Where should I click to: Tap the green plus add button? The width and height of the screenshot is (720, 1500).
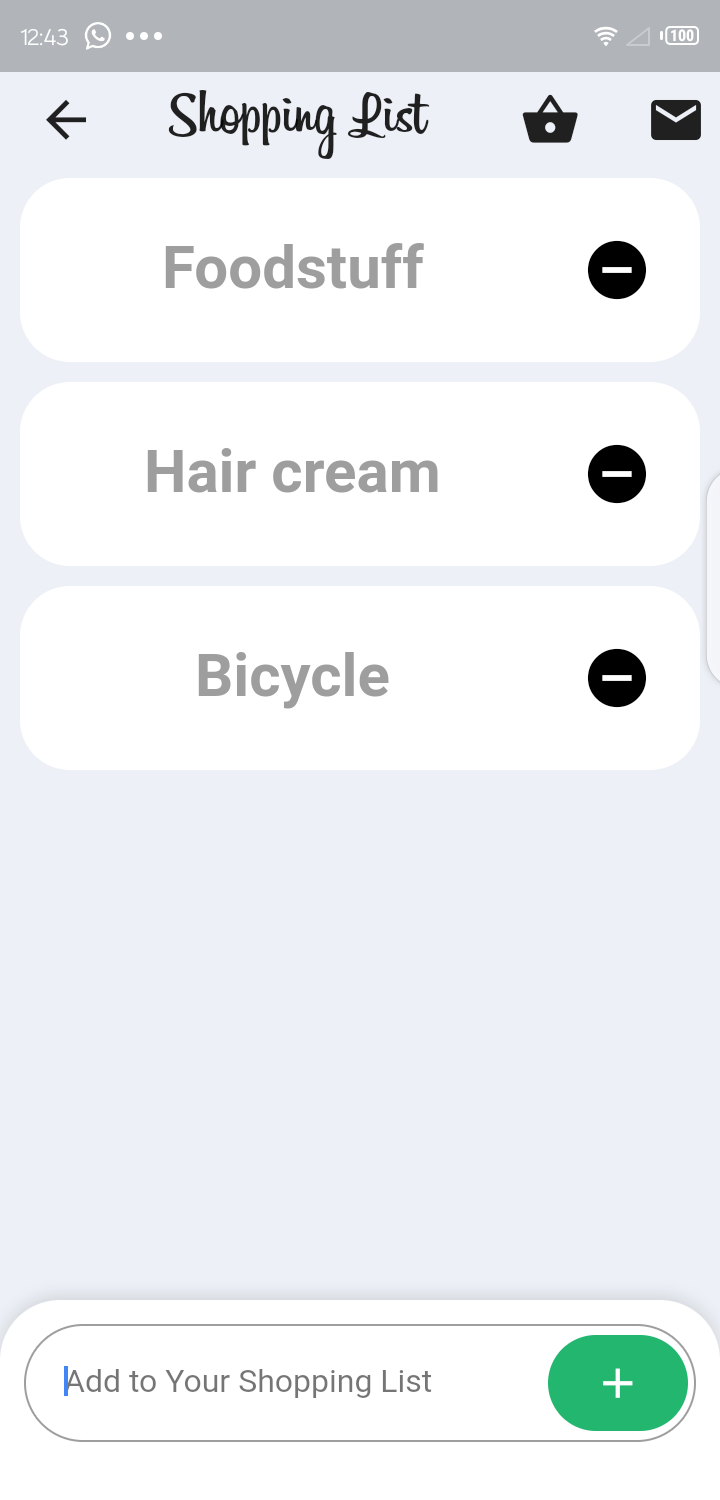tap(618, 1383)
